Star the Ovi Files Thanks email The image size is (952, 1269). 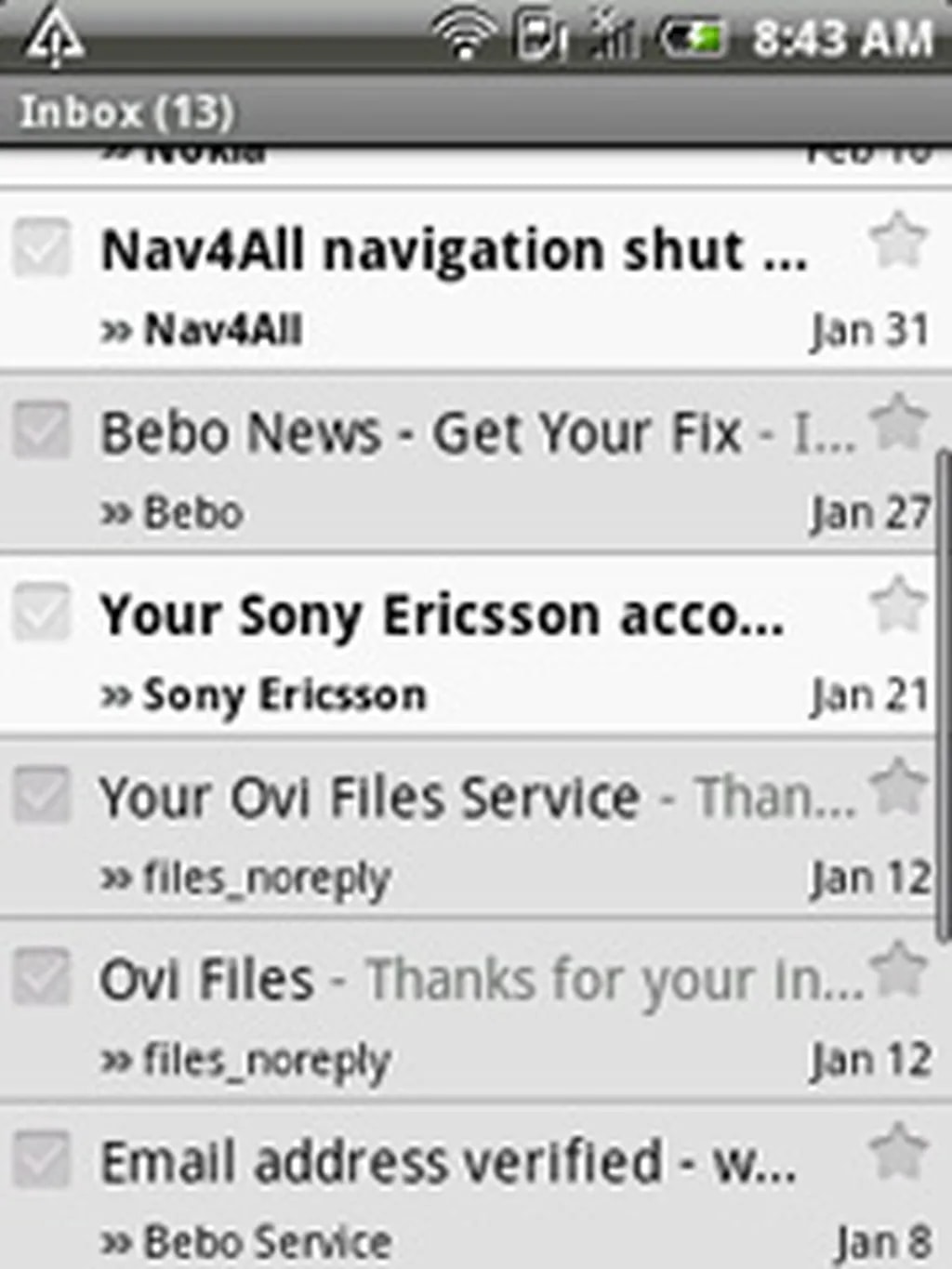tap(898, 969)
